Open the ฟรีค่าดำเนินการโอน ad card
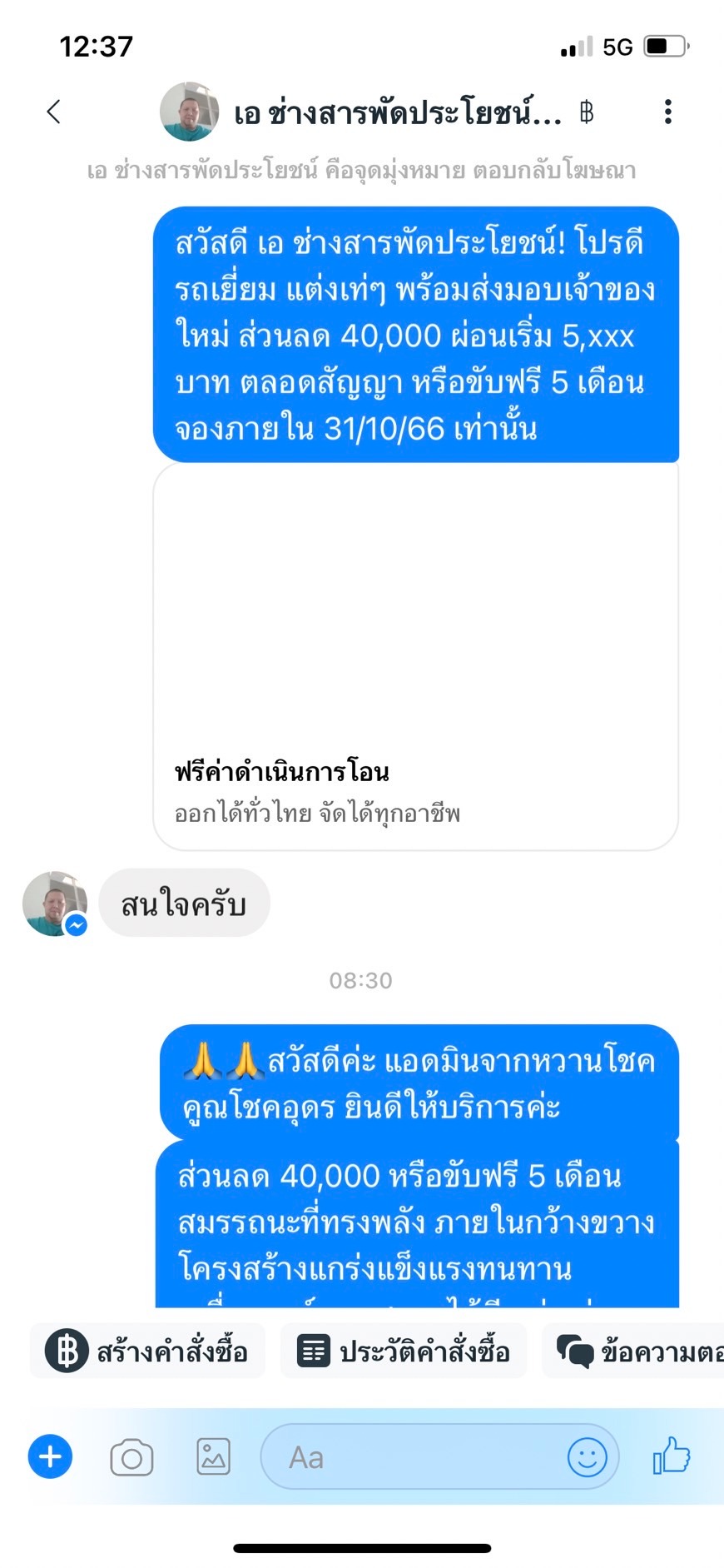The width and height of the screenshot is (724, 1568). (x=415, y=656)
